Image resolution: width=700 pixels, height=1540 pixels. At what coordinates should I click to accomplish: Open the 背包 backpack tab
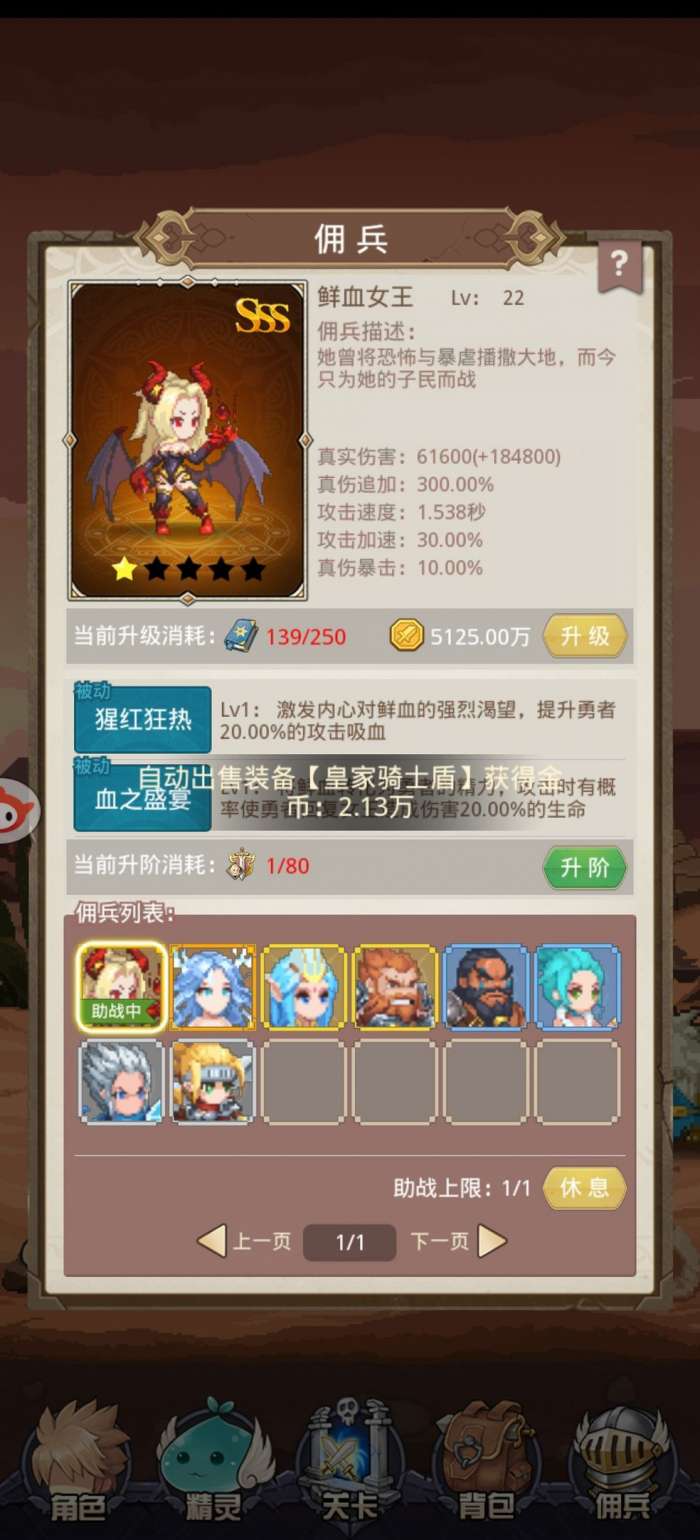pyautogui.click(x=485, y=1470)
